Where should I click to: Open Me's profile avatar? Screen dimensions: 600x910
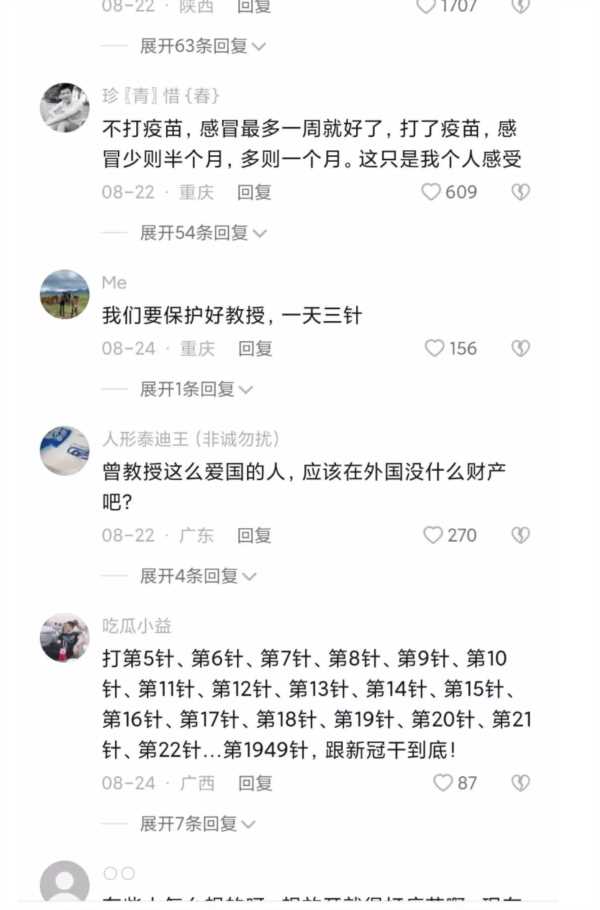coord(65,294)
